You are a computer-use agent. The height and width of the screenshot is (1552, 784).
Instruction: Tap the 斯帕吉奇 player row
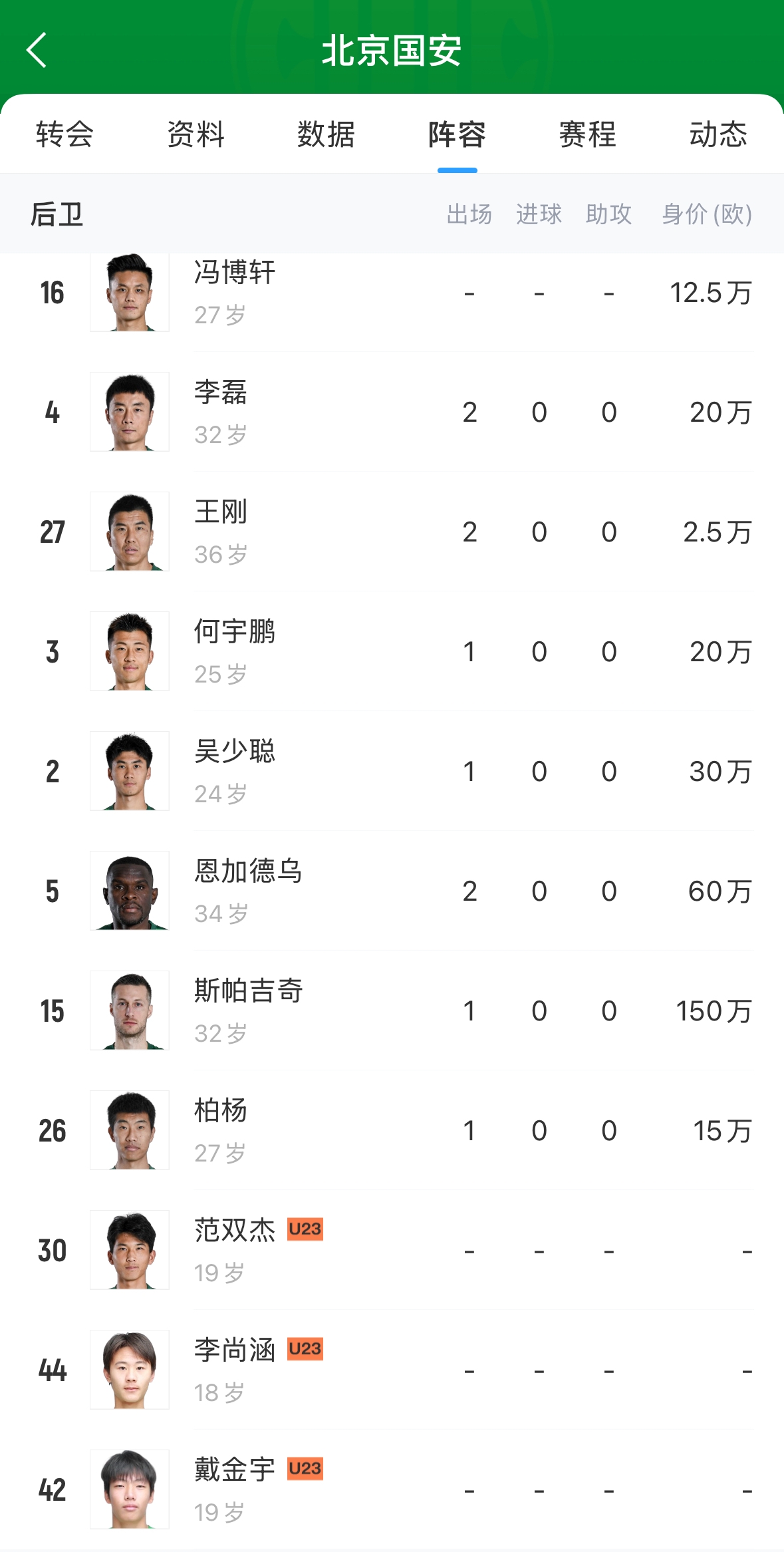[x=248, y=1010]
